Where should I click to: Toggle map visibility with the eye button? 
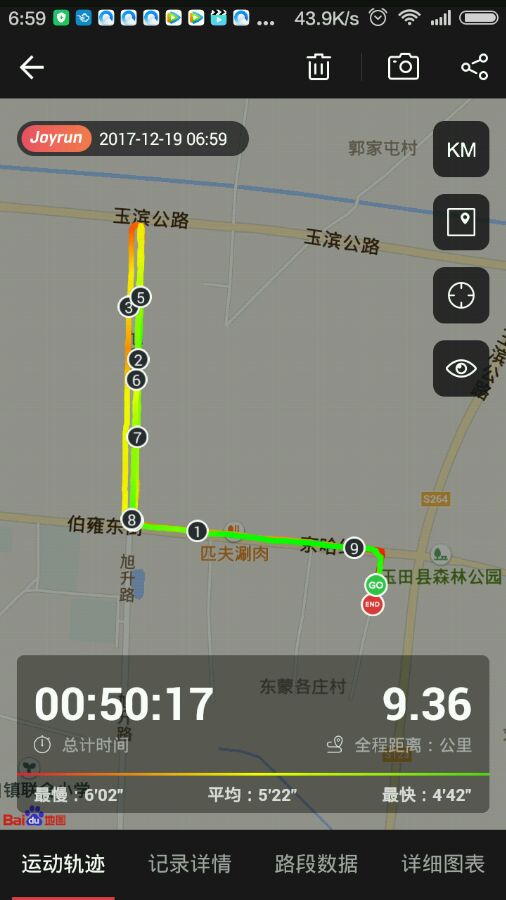(x=461, y=368)
